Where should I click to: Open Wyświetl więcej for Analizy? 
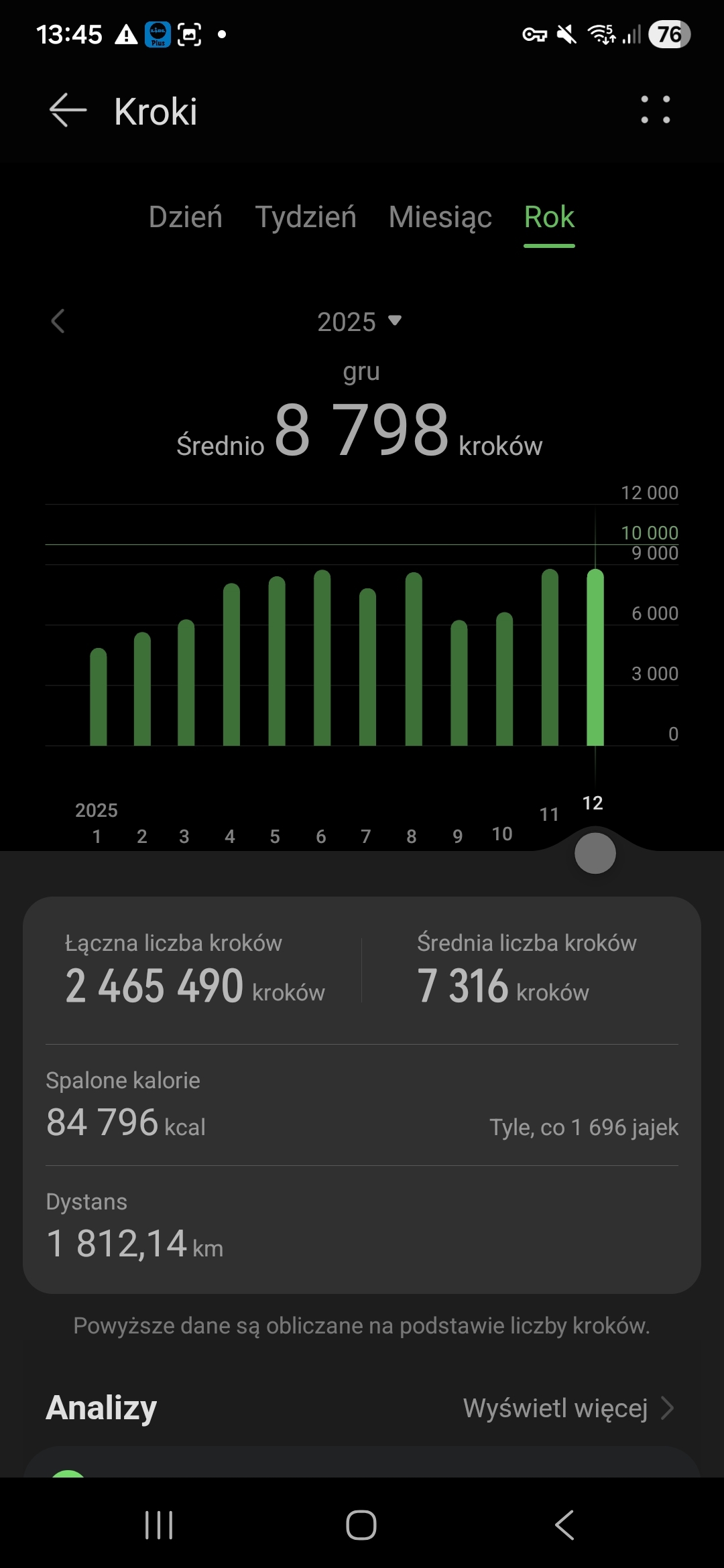[568, 1408]
